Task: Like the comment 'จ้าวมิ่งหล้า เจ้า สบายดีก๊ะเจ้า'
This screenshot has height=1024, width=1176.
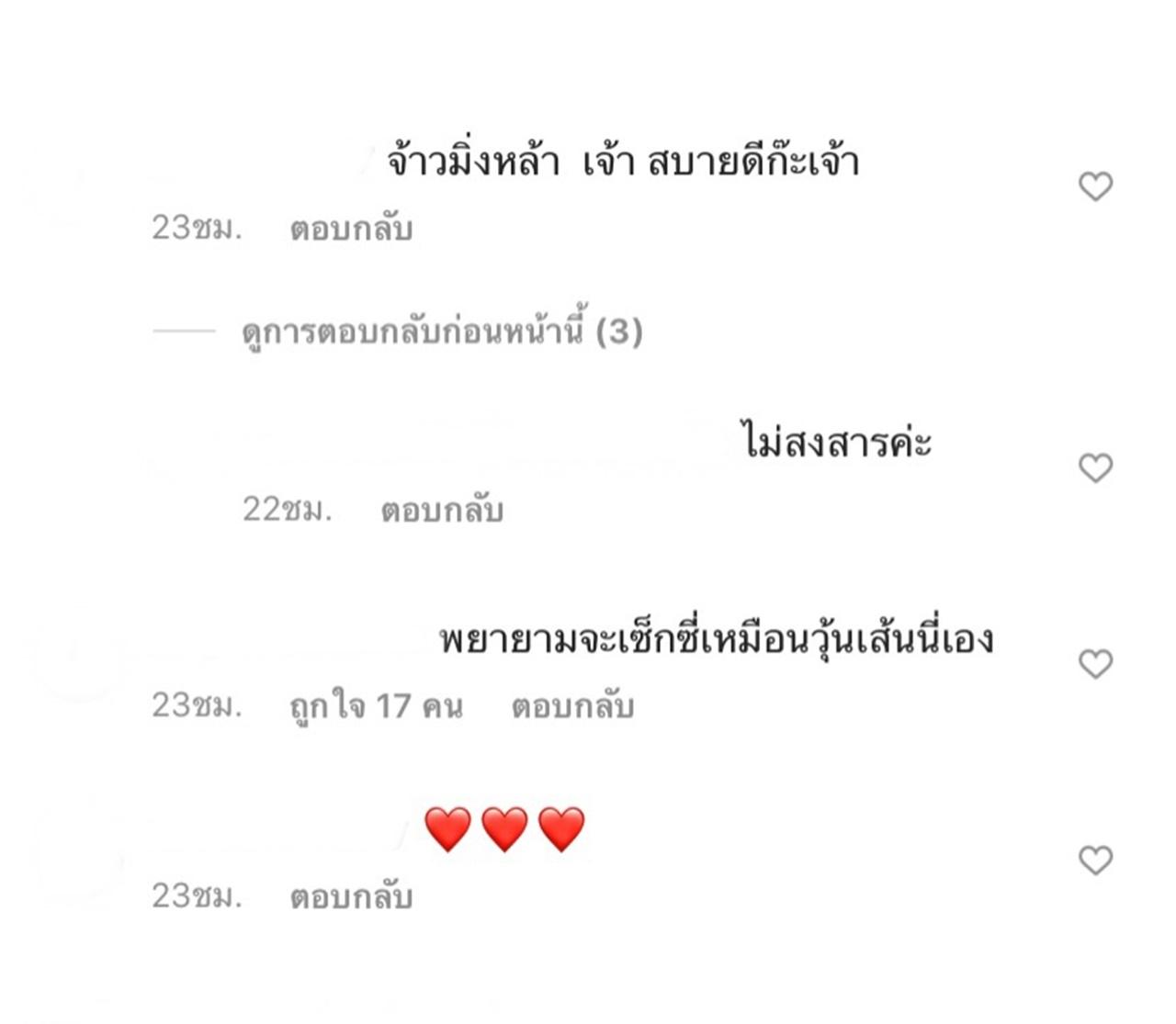Action: pyautogui.click(x=1095, y=186)
